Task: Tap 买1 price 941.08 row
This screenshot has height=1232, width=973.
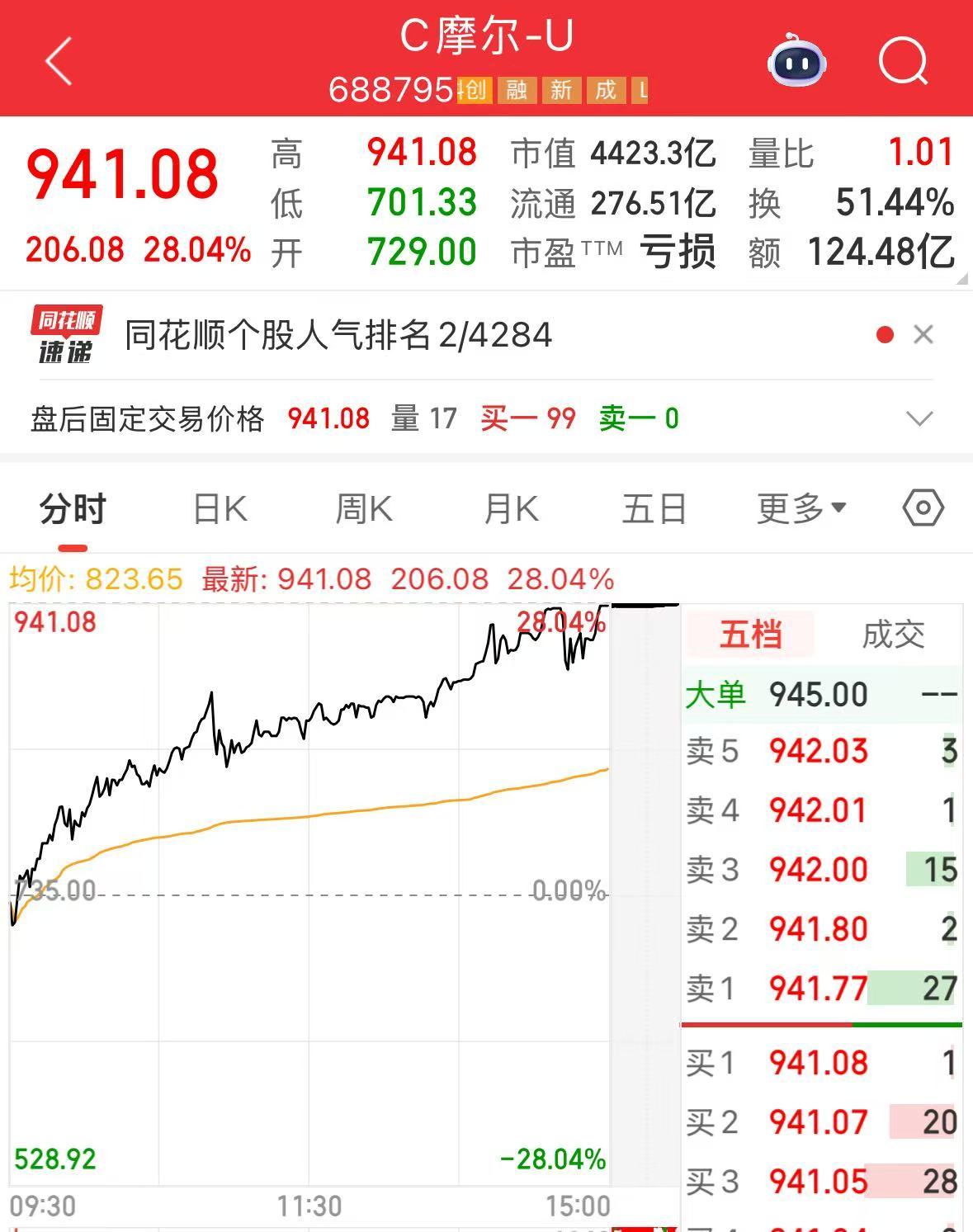Action: coord(821,1063)
